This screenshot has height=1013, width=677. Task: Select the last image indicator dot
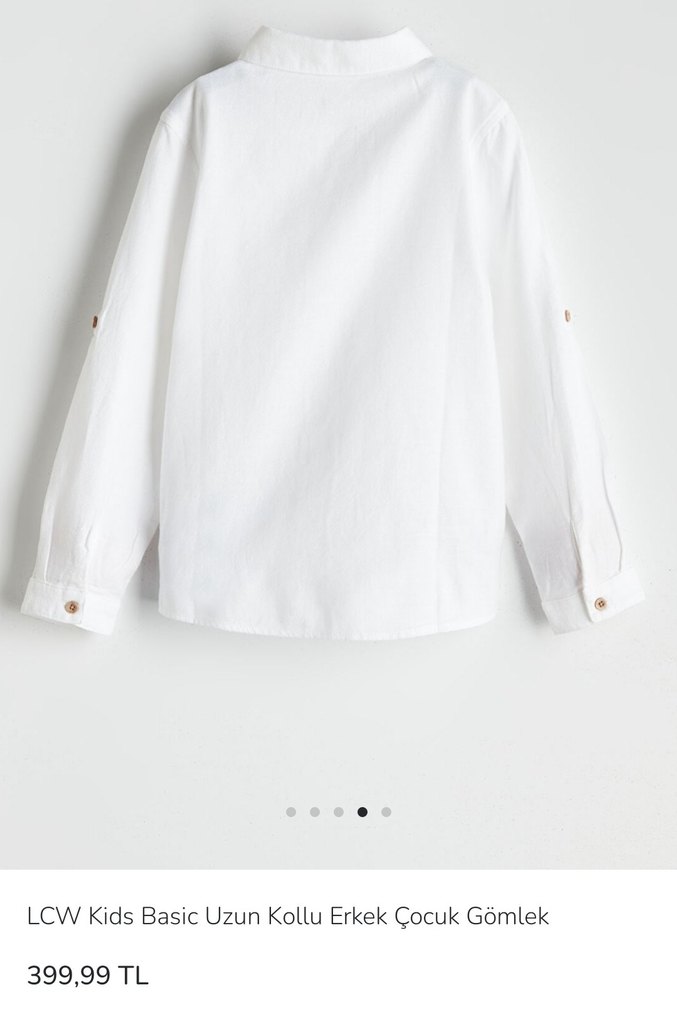[x=386, y=812]
